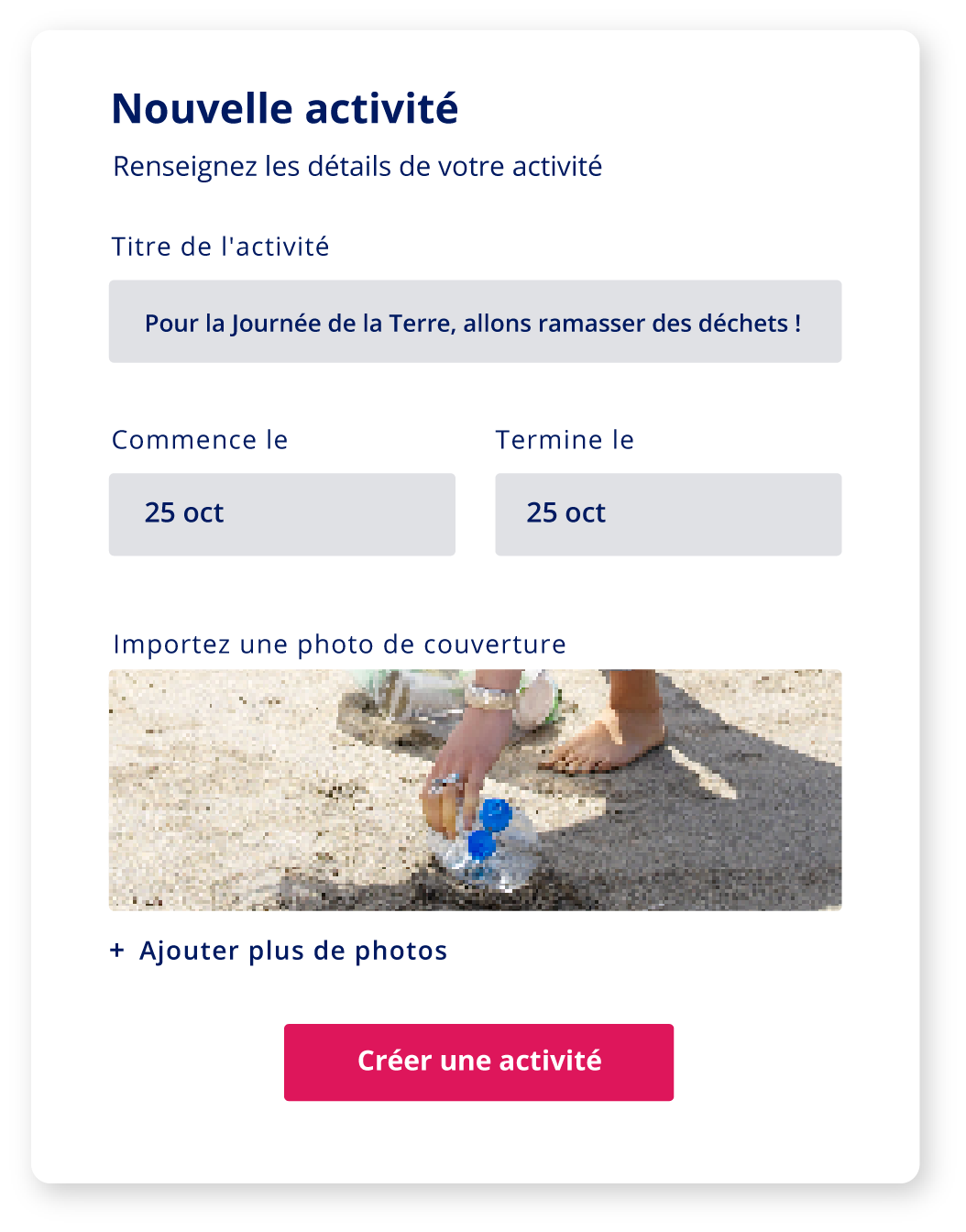Click the 'Termine le' field label
Image resolution: width=966 pixels, height=1232 pixels.
565,440
